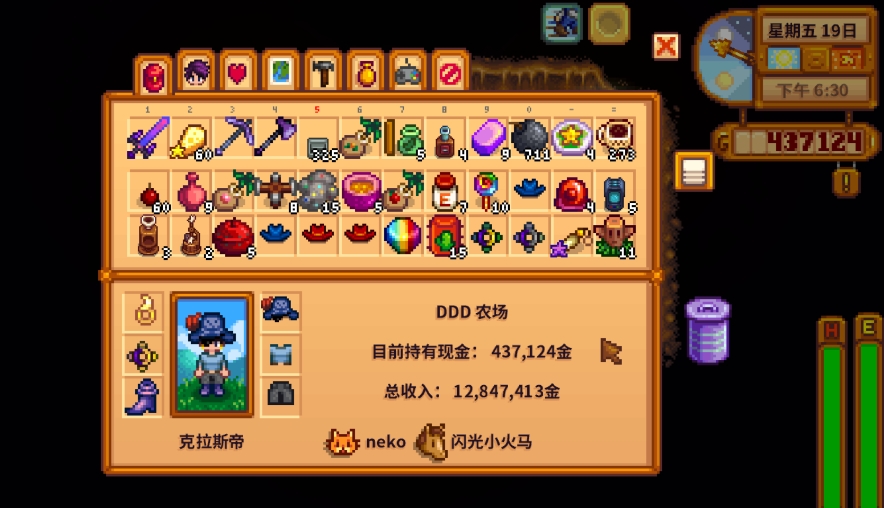
Task: Select the galaxy sword in slot 1
Action: pos(148,138)
